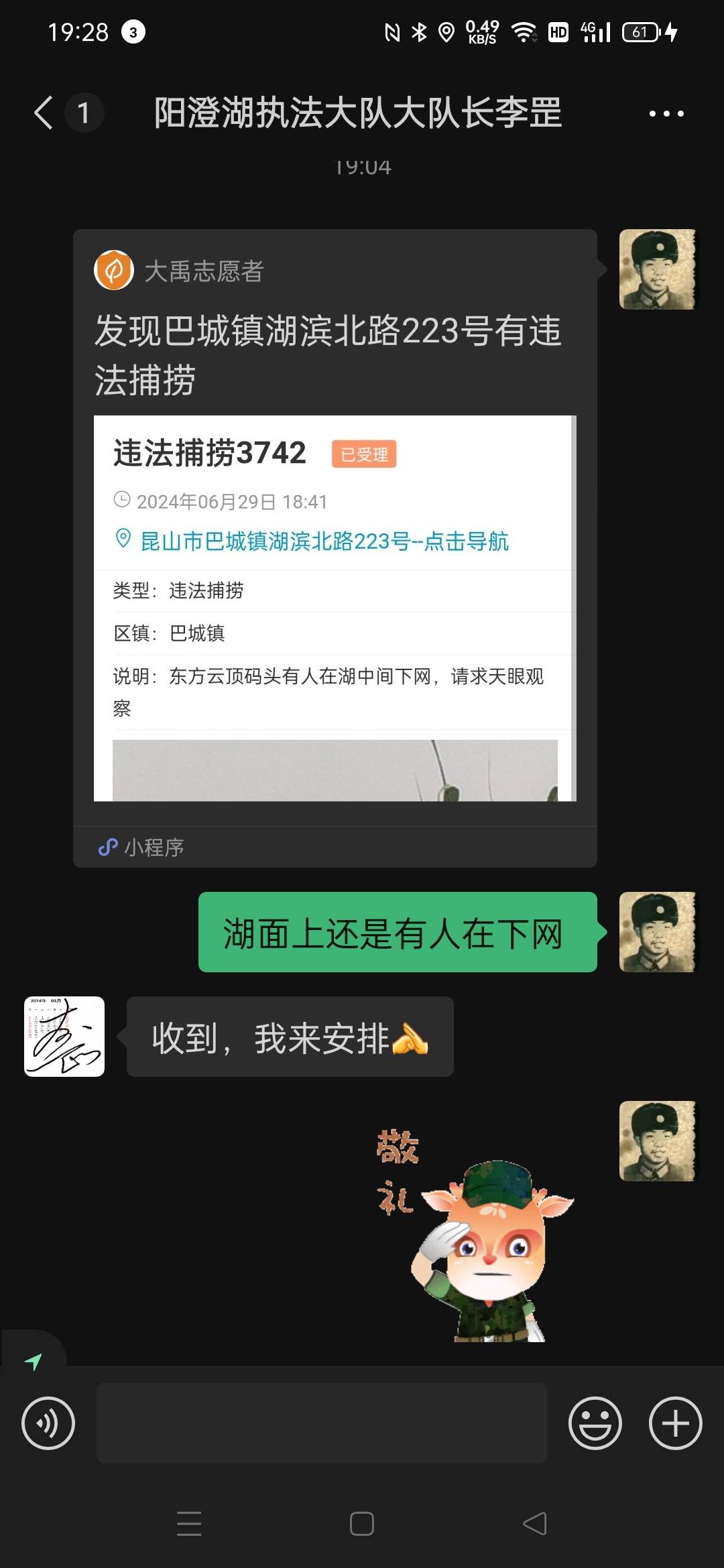Switch to voice message input
724x1568 pixels.
pos(48,1423)
